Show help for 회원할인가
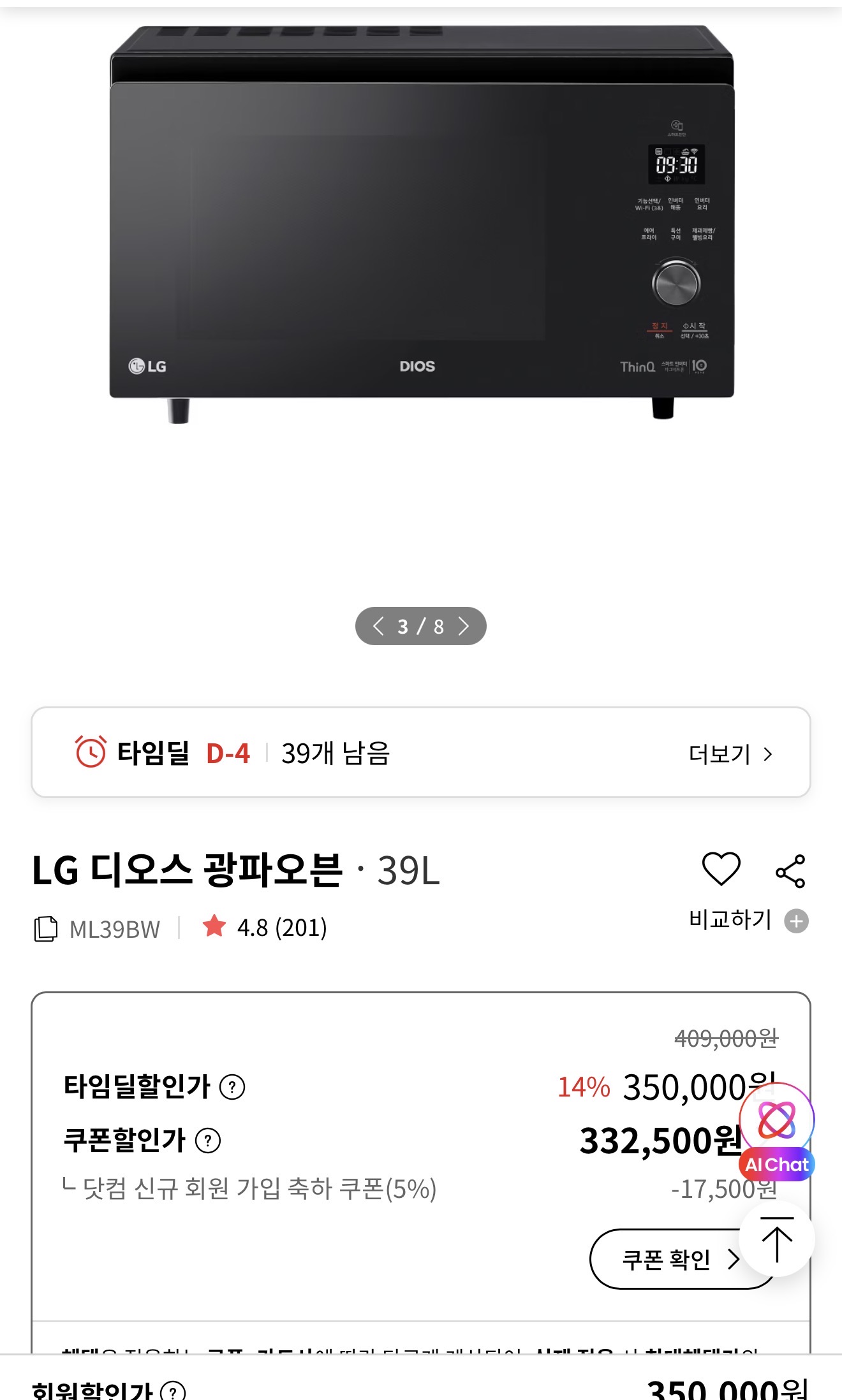This screenshot has width=842, height=1400. (x=173, y=1390)
